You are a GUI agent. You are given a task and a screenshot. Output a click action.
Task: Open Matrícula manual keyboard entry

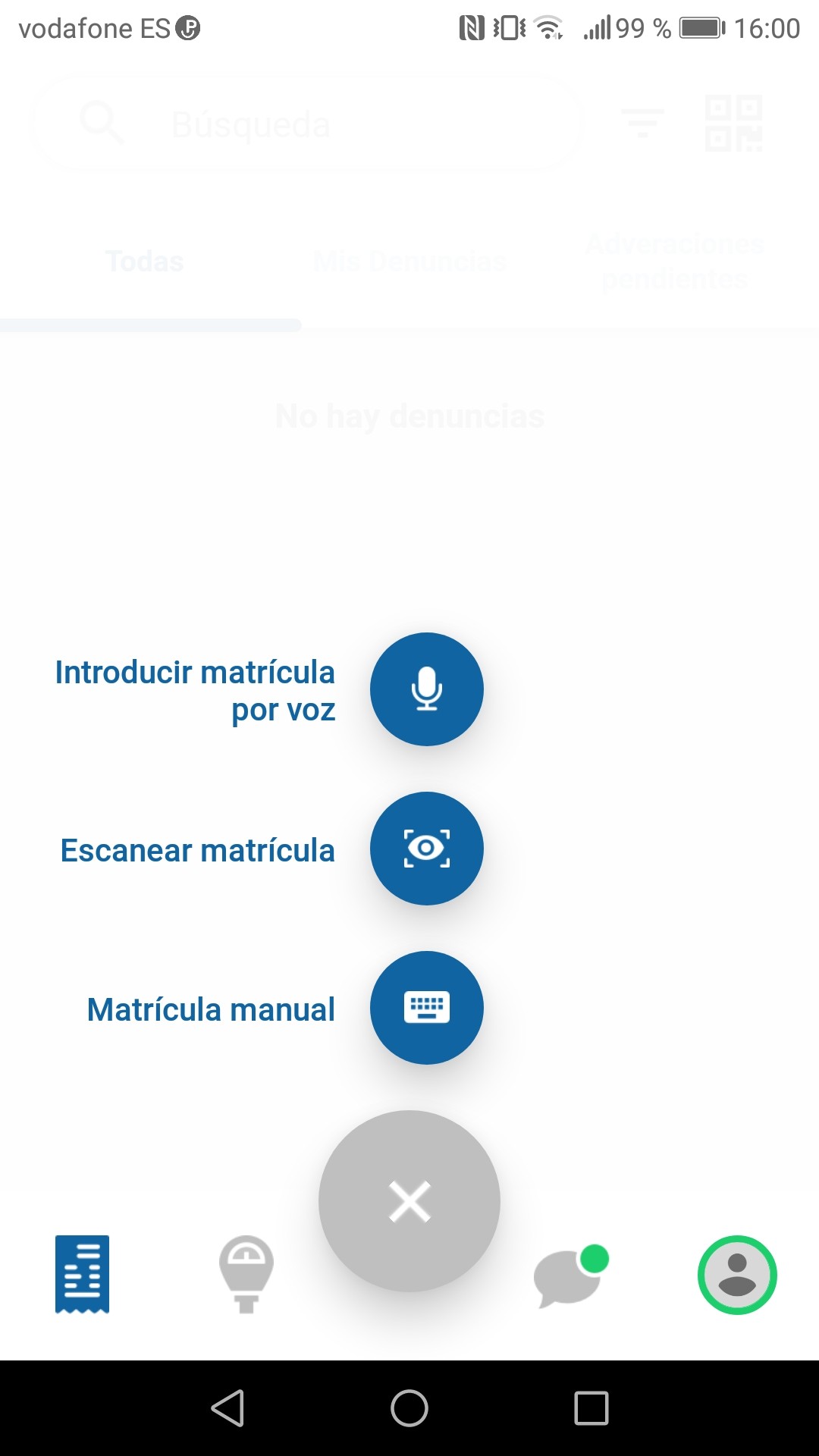426,1007
